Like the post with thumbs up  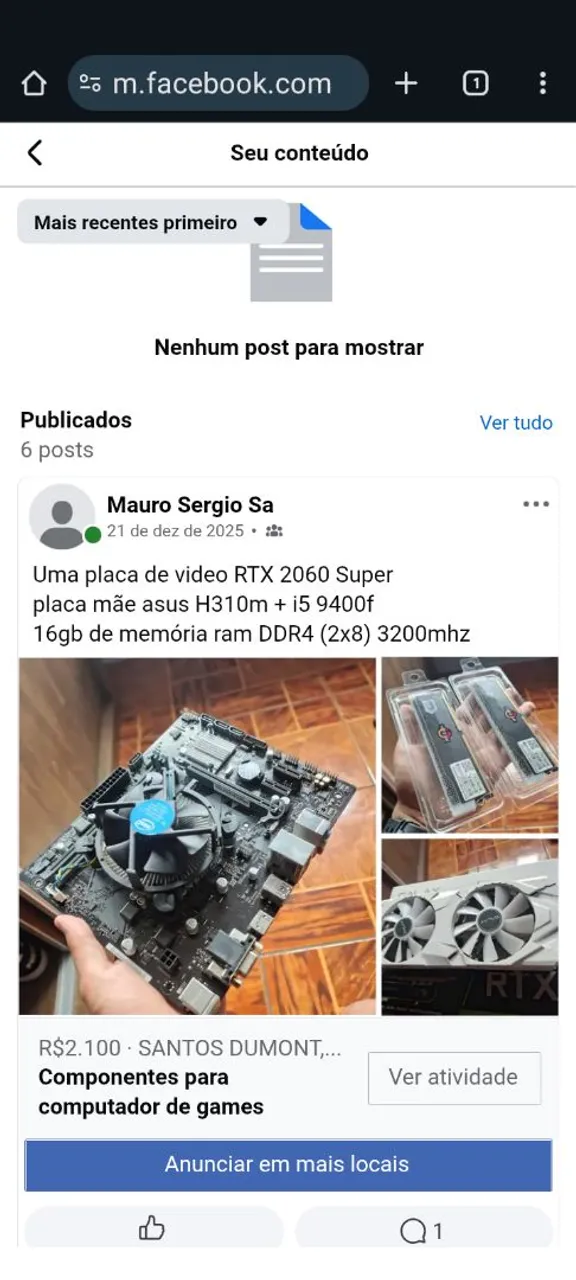(153, 1228)
